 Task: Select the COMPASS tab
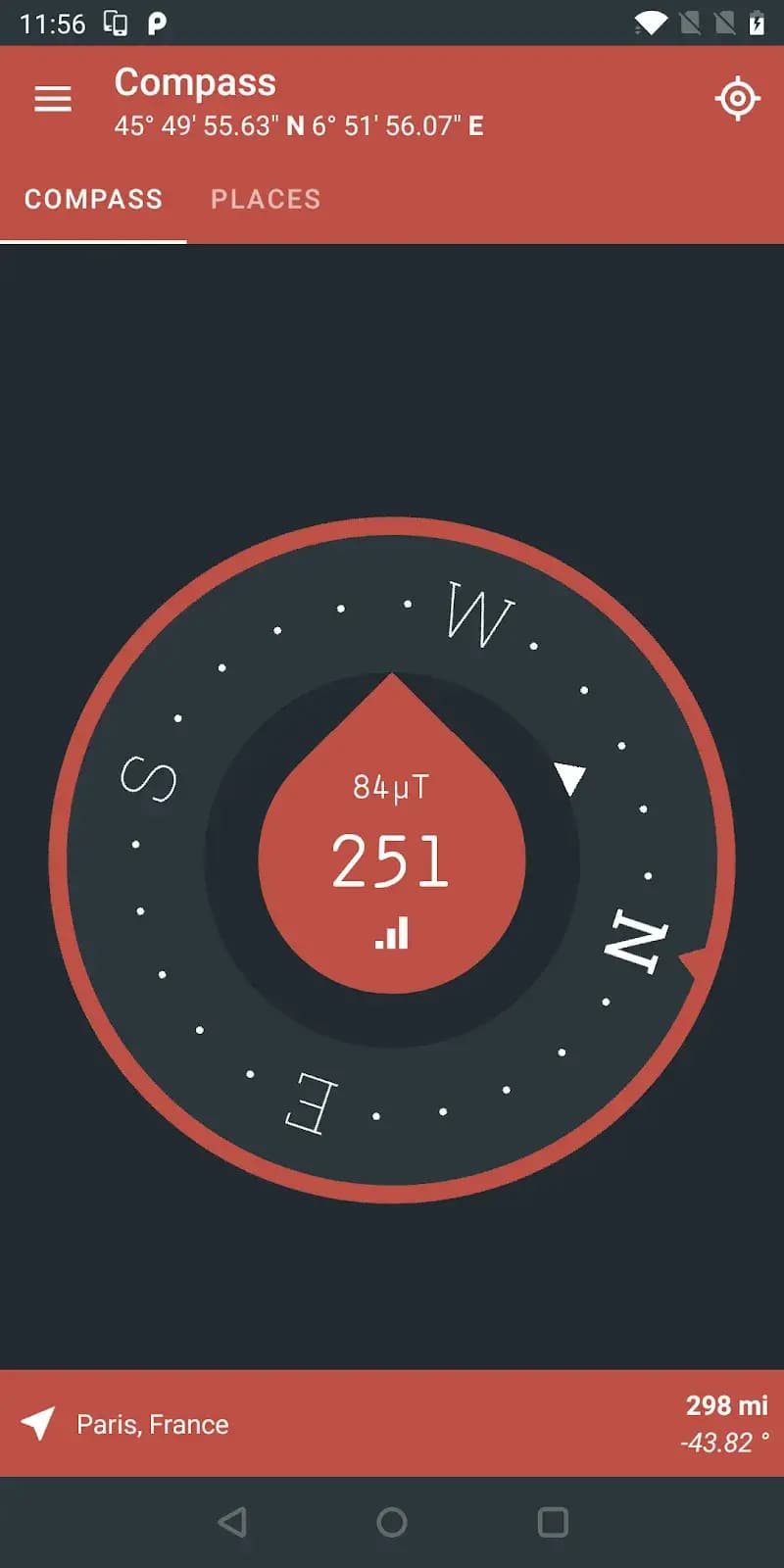[93, 199]
